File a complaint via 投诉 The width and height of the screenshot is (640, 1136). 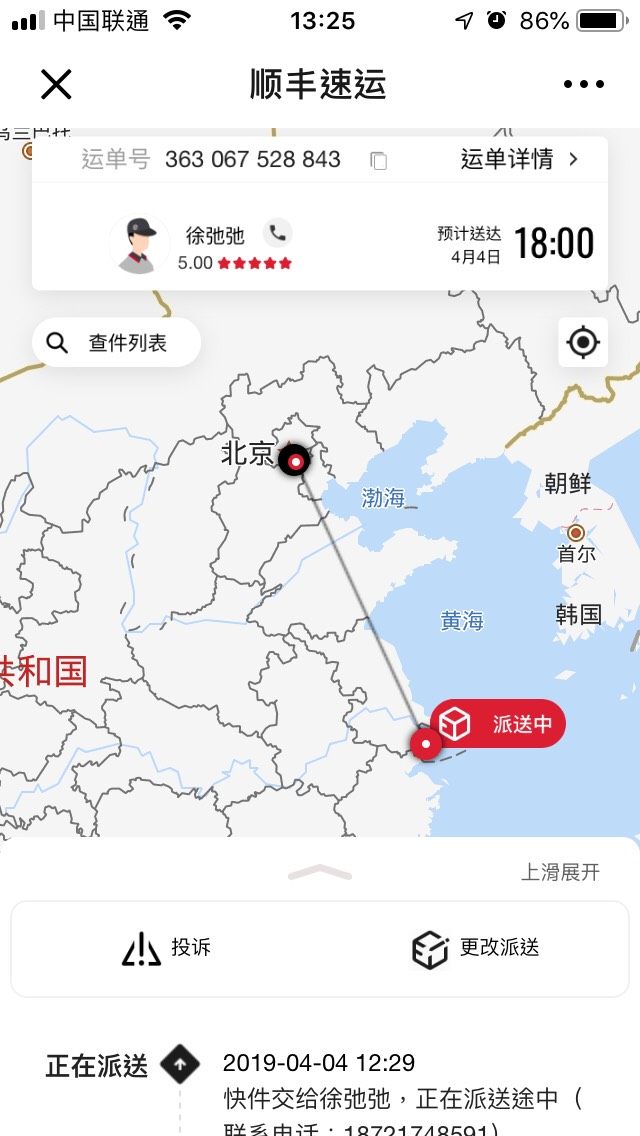pyautogui.click(x=167, y=948)
